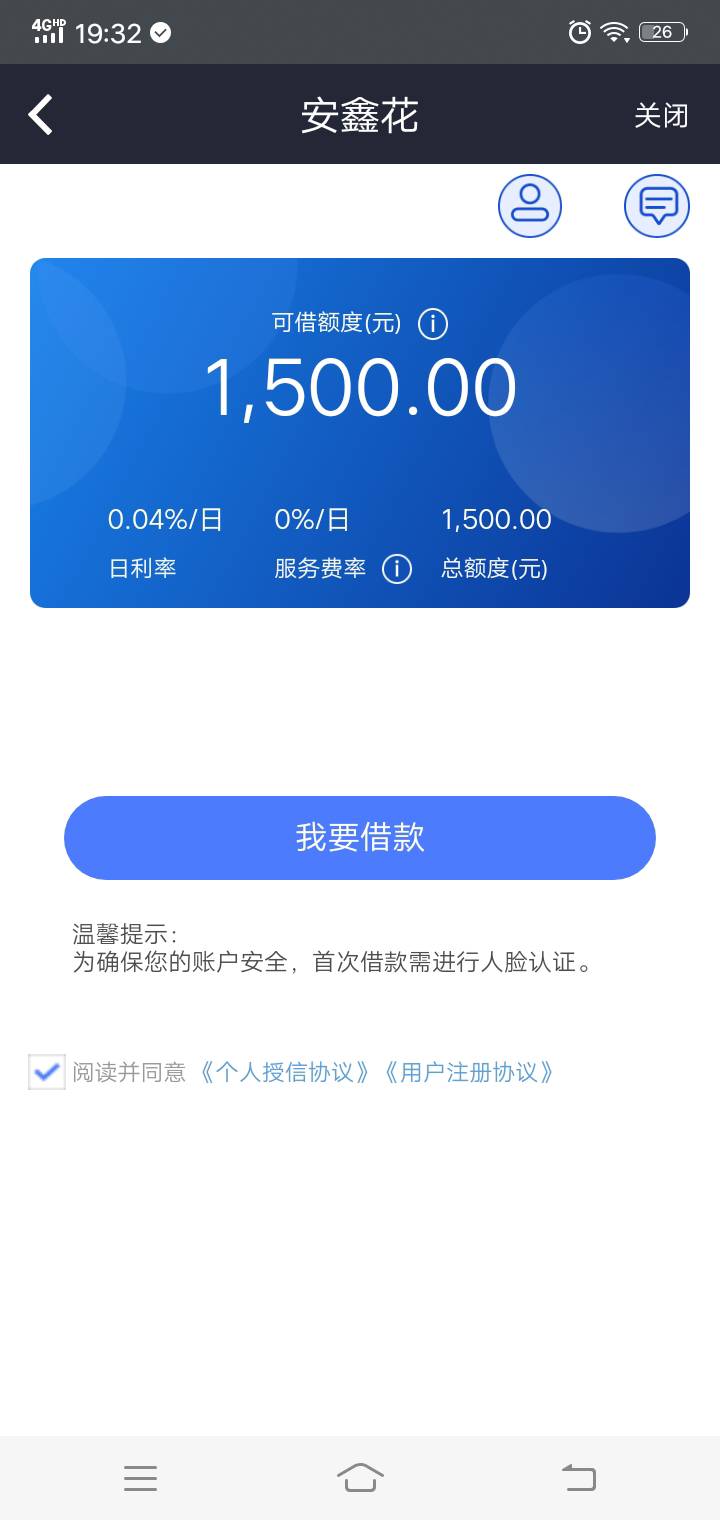
Task: Tap the 我要借款 button
Action: [360, 838]
